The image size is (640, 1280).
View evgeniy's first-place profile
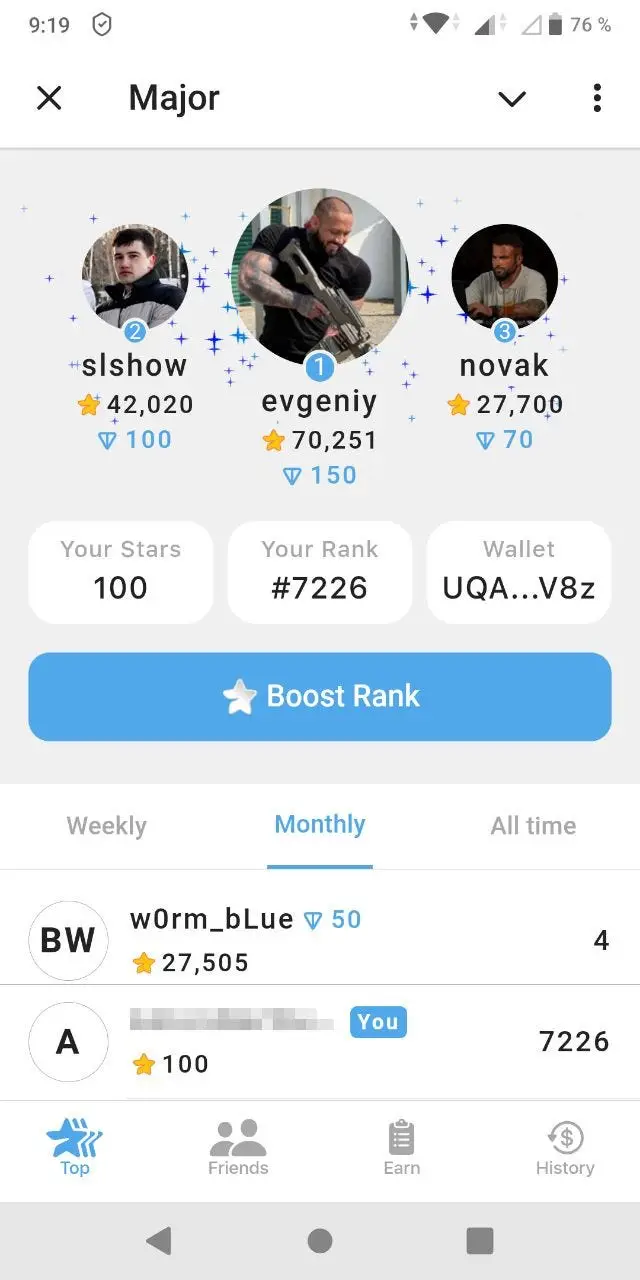[x=320, y=275]
